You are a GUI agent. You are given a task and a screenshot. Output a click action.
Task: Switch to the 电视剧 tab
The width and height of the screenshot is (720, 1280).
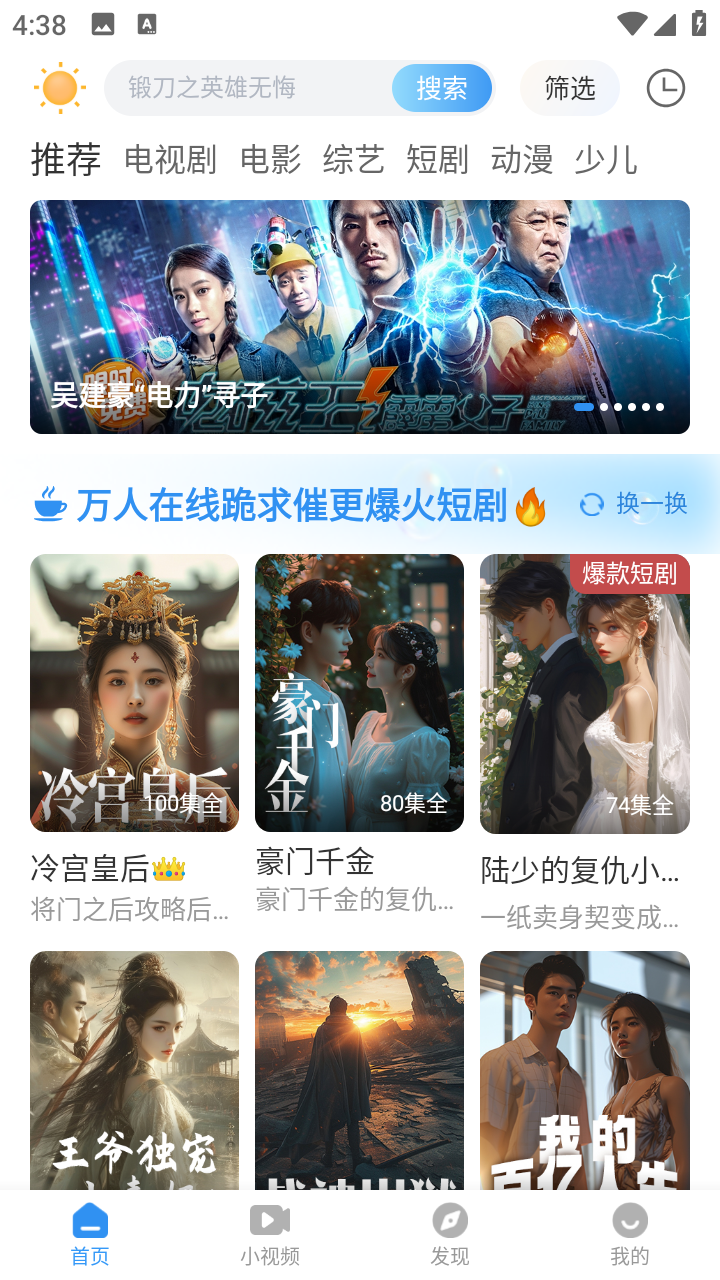[170, 159]
